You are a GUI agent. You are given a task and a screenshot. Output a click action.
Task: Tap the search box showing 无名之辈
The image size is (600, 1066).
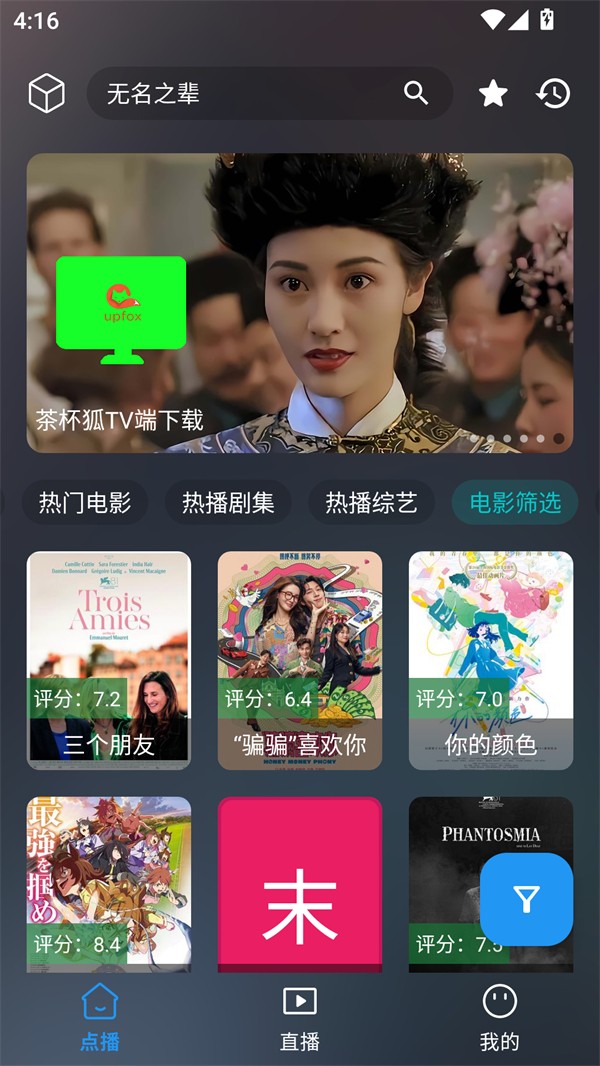point(240,94)
